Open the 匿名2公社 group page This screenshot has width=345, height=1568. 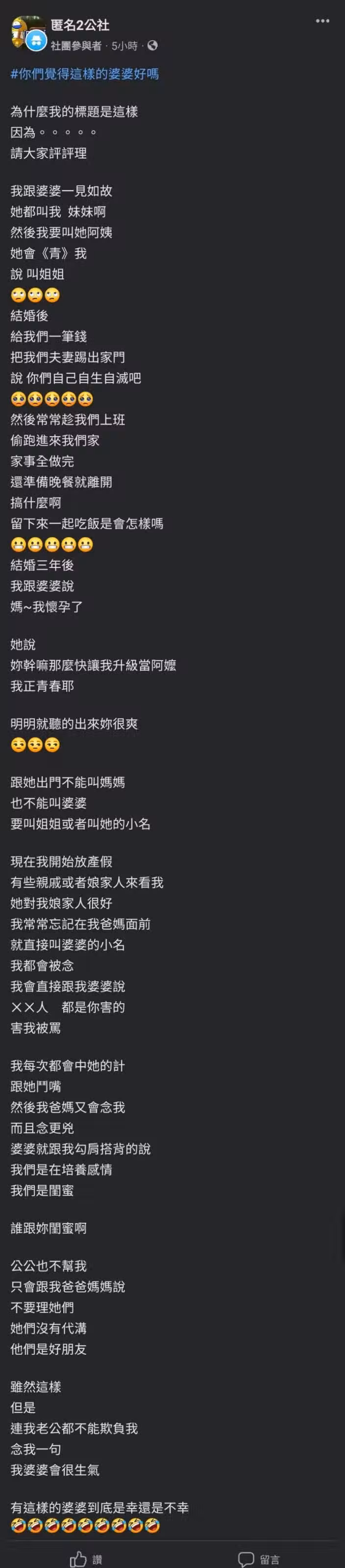80,25
